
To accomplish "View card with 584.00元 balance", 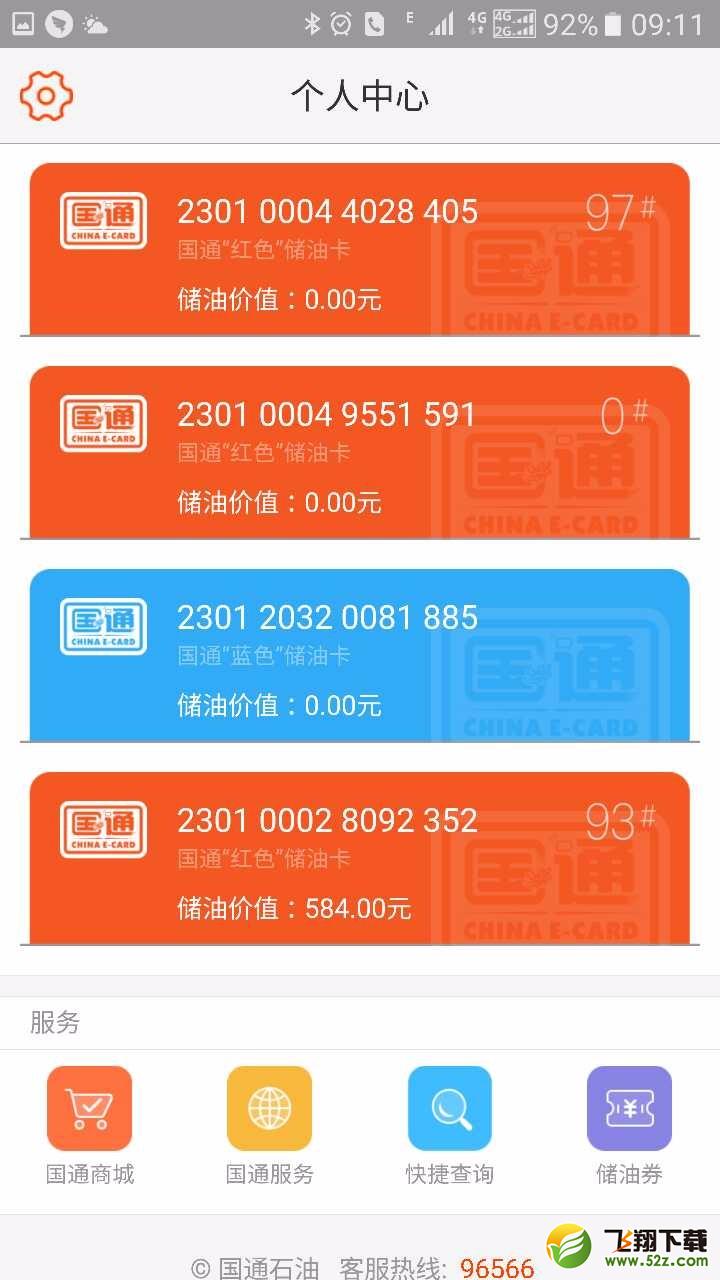I will [x=360, y=858].
